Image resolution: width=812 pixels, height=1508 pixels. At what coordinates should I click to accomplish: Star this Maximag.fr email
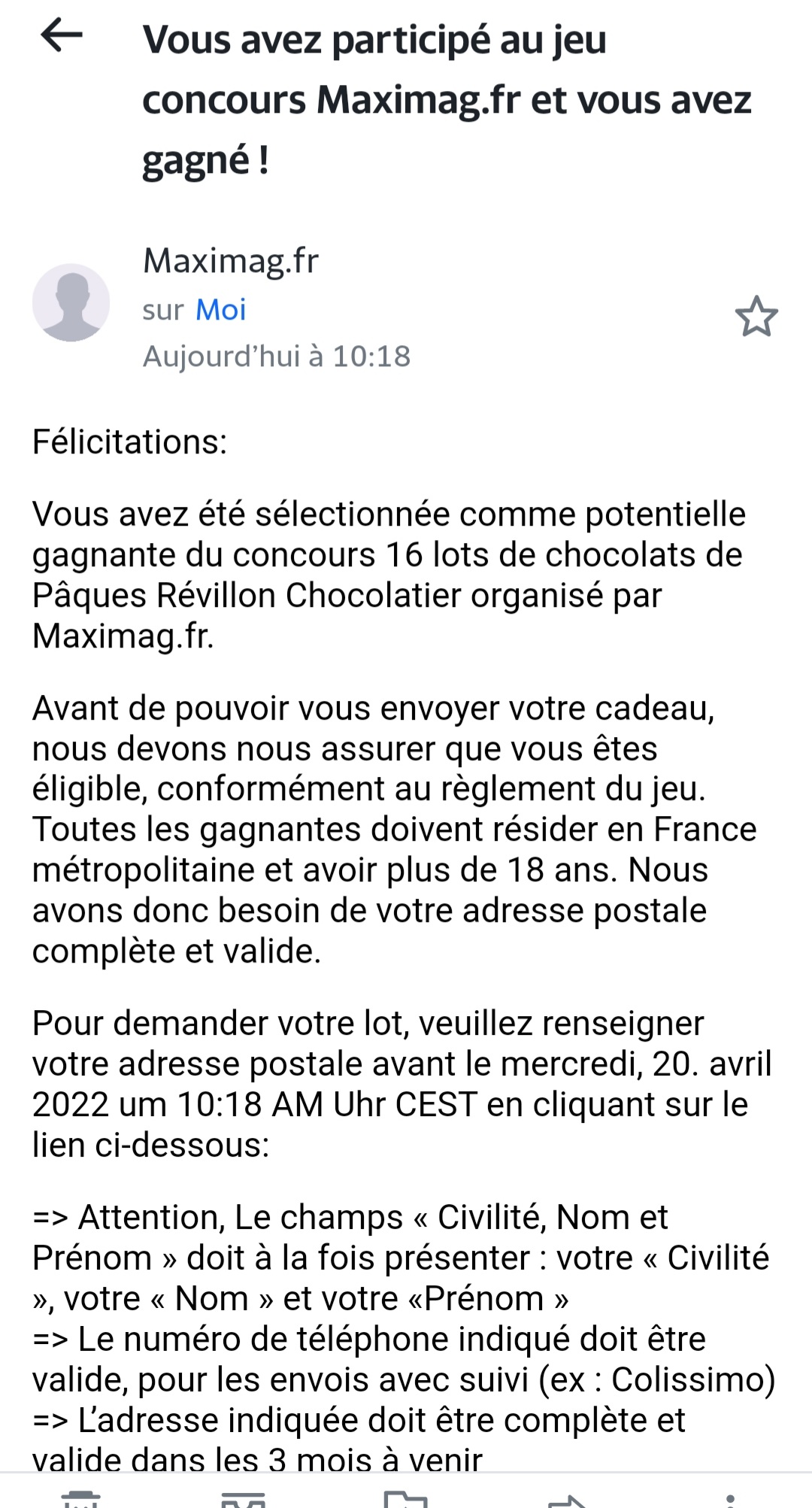pos(756,317)
